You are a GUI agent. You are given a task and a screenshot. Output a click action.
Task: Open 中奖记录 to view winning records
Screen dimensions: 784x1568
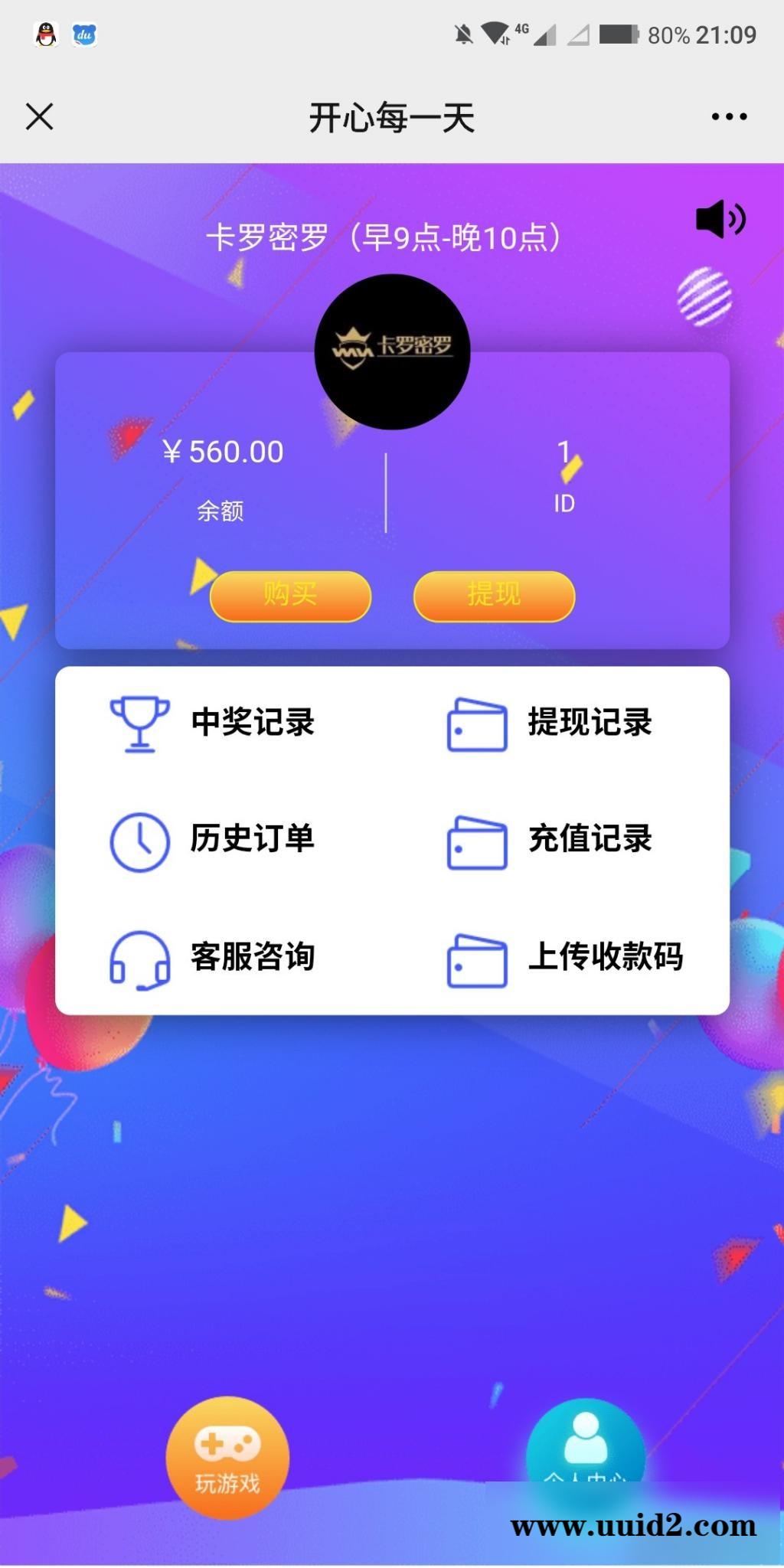pyautogui.click(x=253, y=721)
